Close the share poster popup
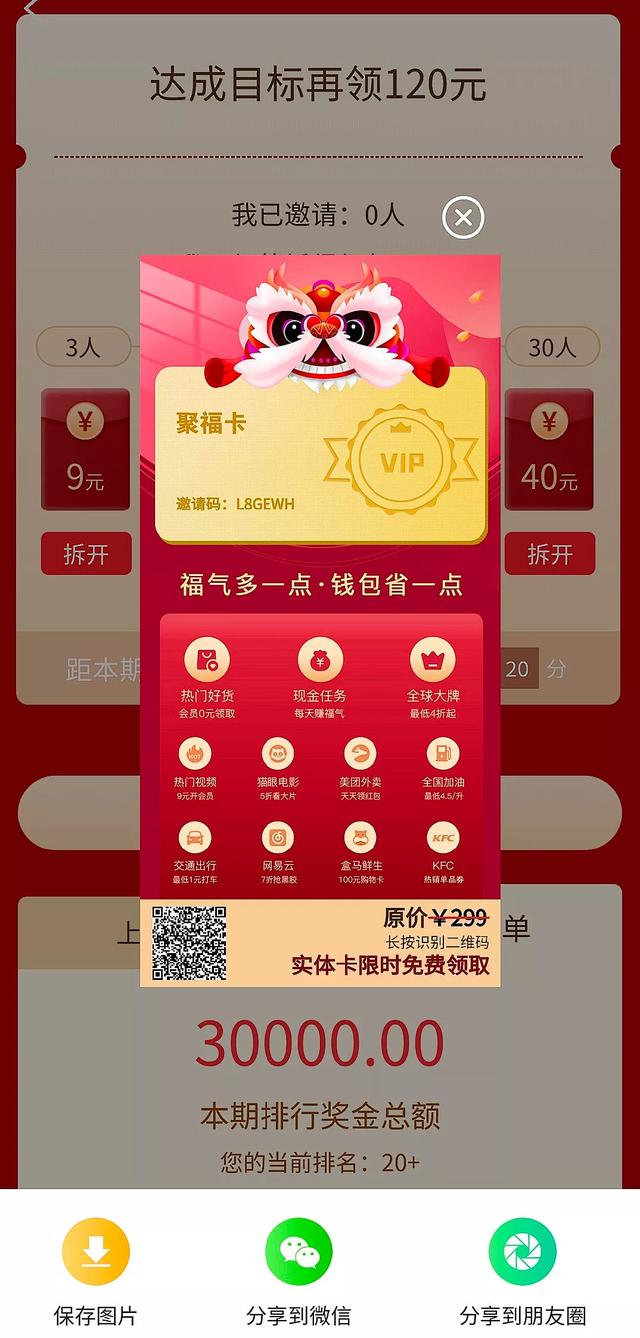Image resolution: width=640 pixels, height=1338 pixels. 463,217
